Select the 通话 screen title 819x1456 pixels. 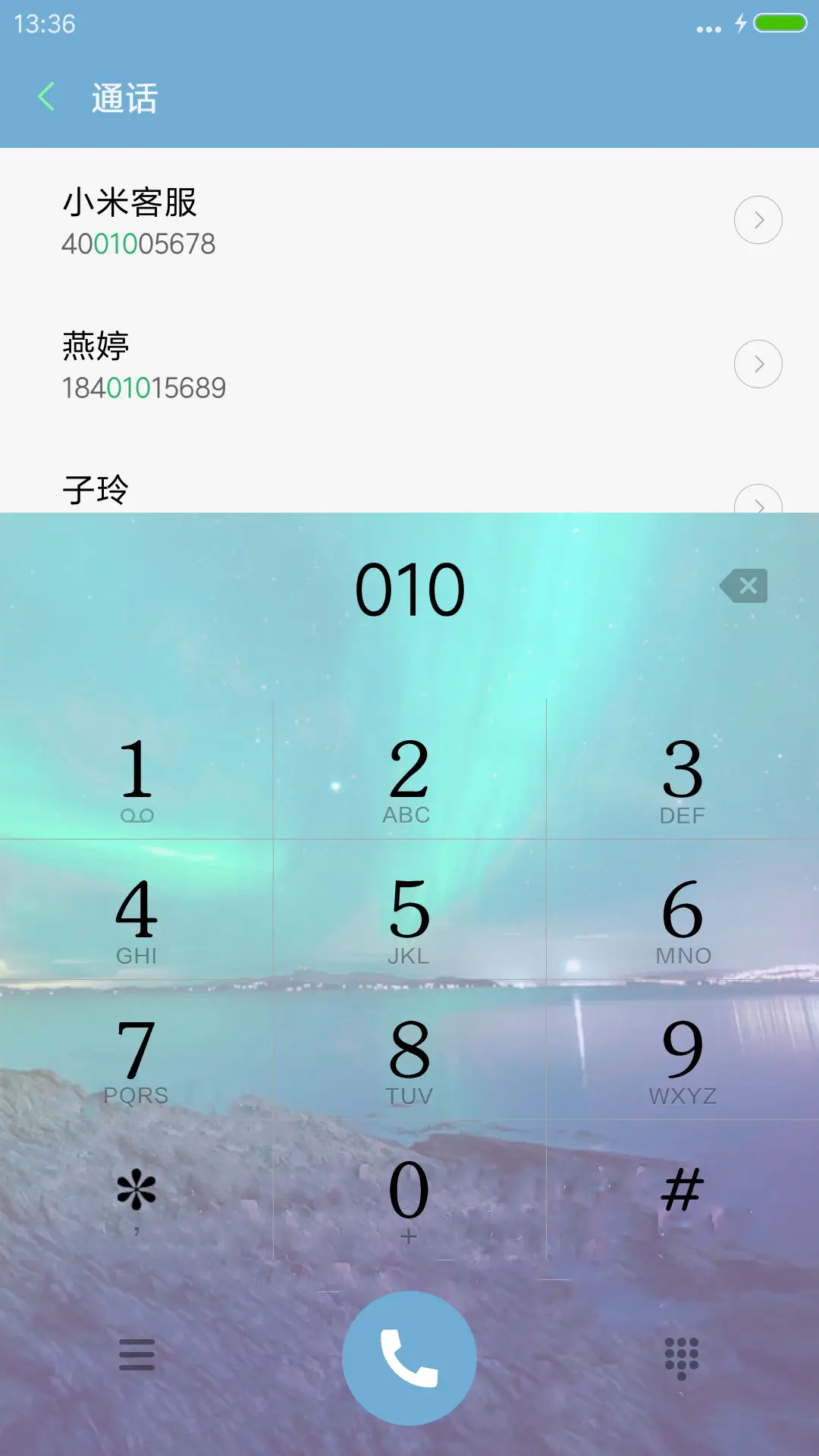point(124,99)
